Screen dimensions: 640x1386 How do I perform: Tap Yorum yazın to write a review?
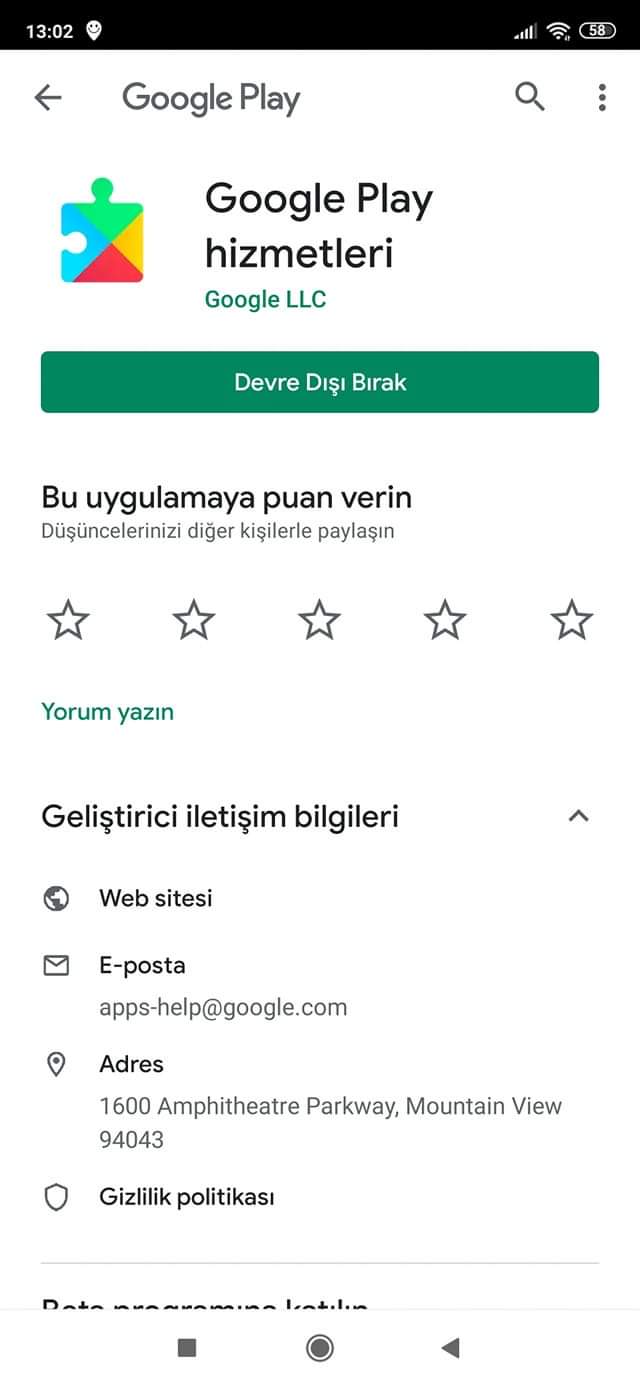coord(107,712)
